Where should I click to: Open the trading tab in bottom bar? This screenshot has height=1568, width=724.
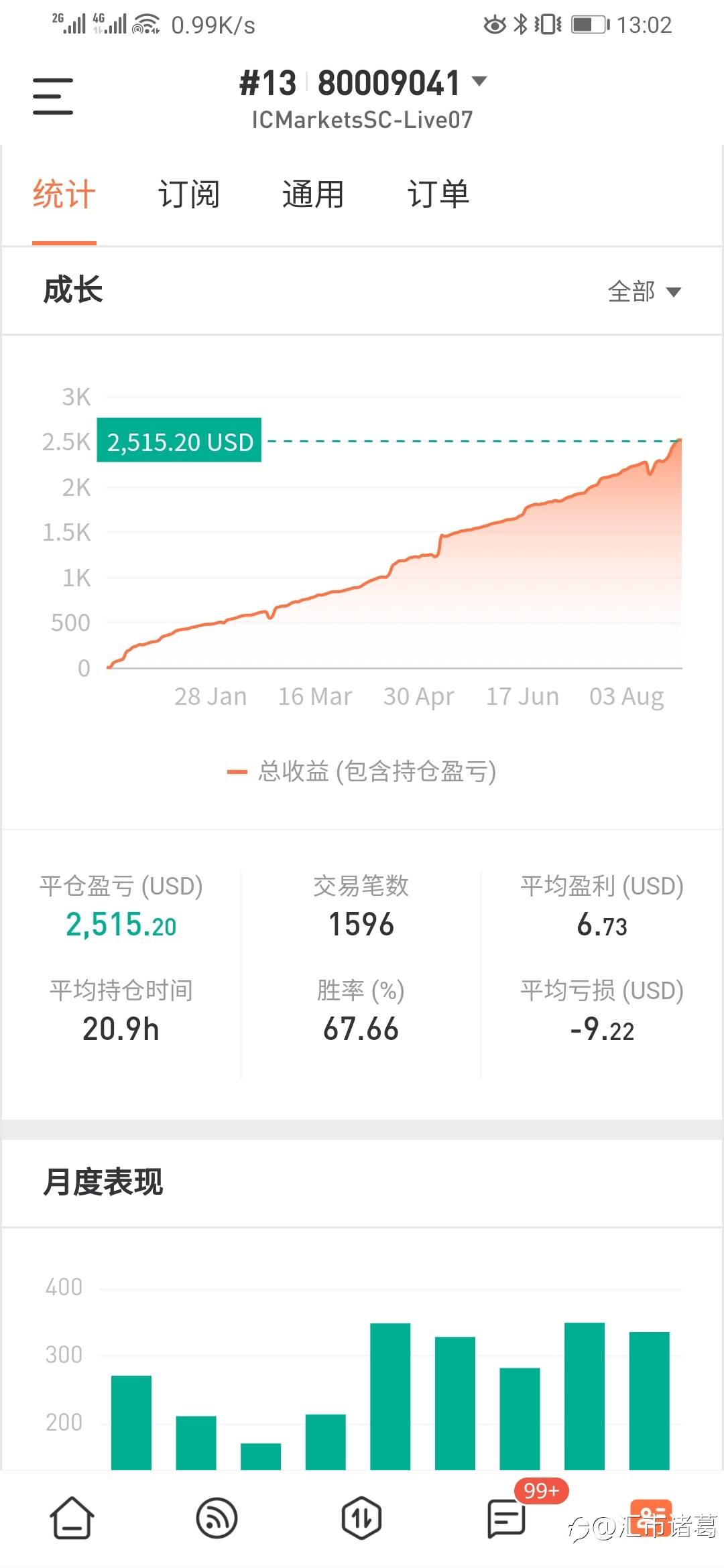click(x=361, y=1518)
